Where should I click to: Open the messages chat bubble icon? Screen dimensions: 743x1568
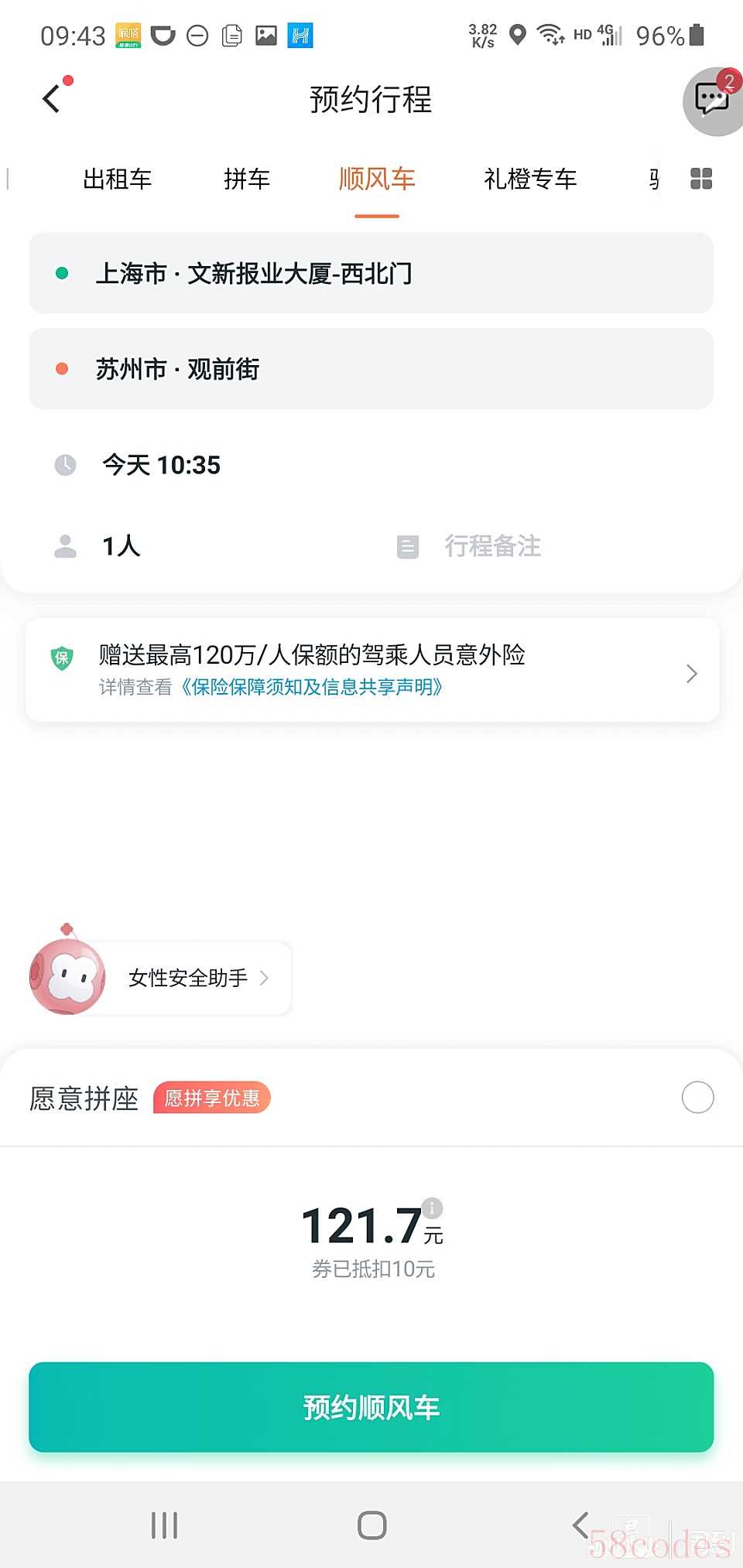(712, 100)
